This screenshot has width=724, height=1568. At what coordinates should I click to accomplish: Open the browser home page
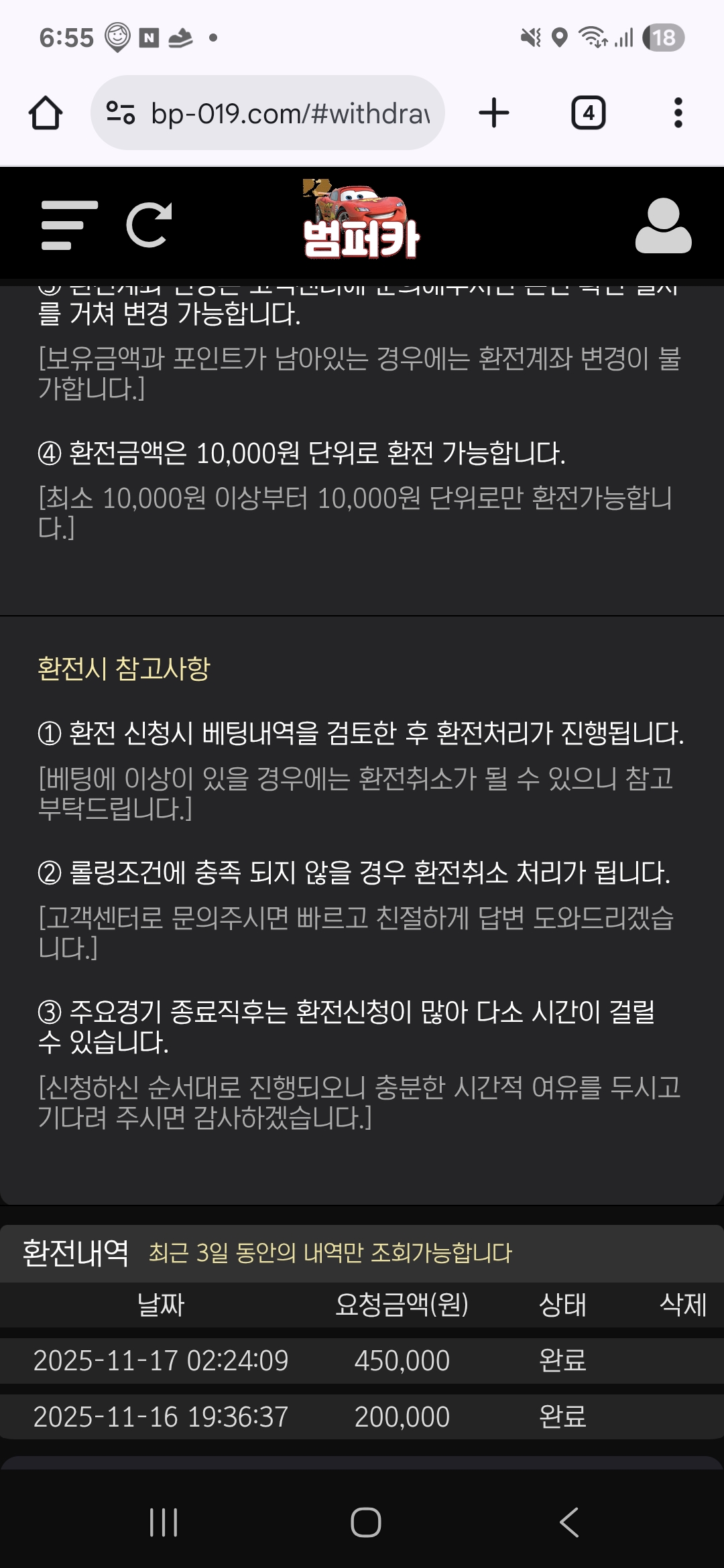coord(46,113)
